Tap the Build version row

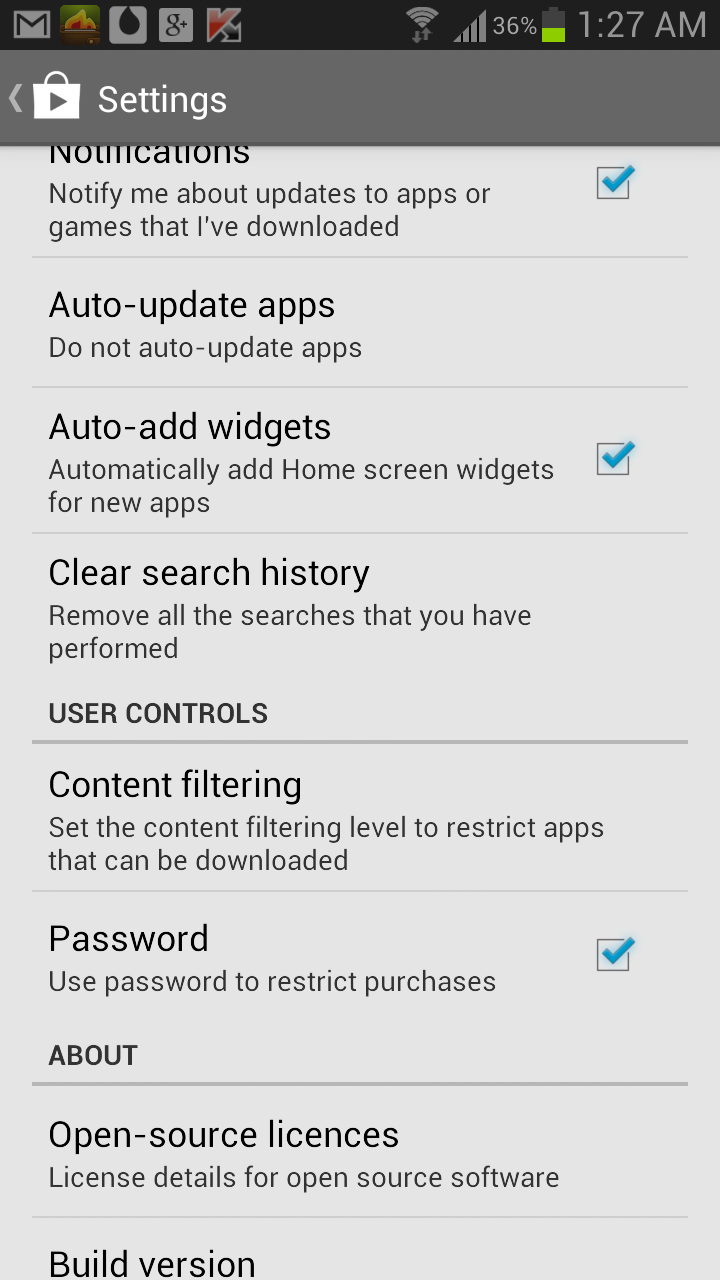(x=359, y=1260)
